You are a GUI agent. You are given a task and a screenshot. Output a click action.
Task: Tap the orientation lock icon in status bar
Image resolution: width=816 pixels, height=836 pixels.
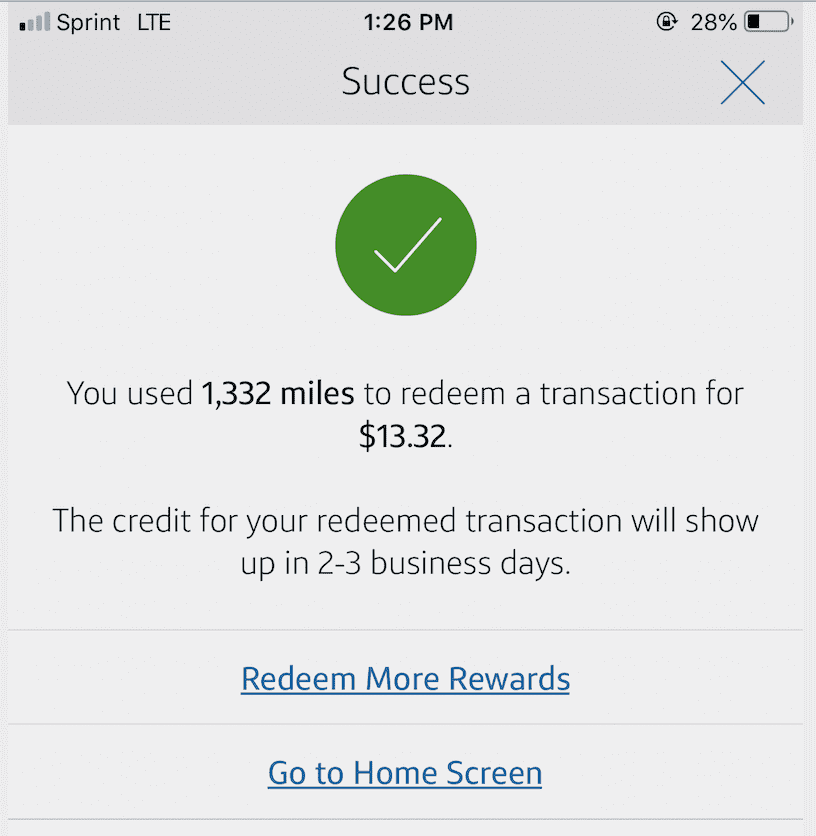pyautogui.click(x=666, y=21)
